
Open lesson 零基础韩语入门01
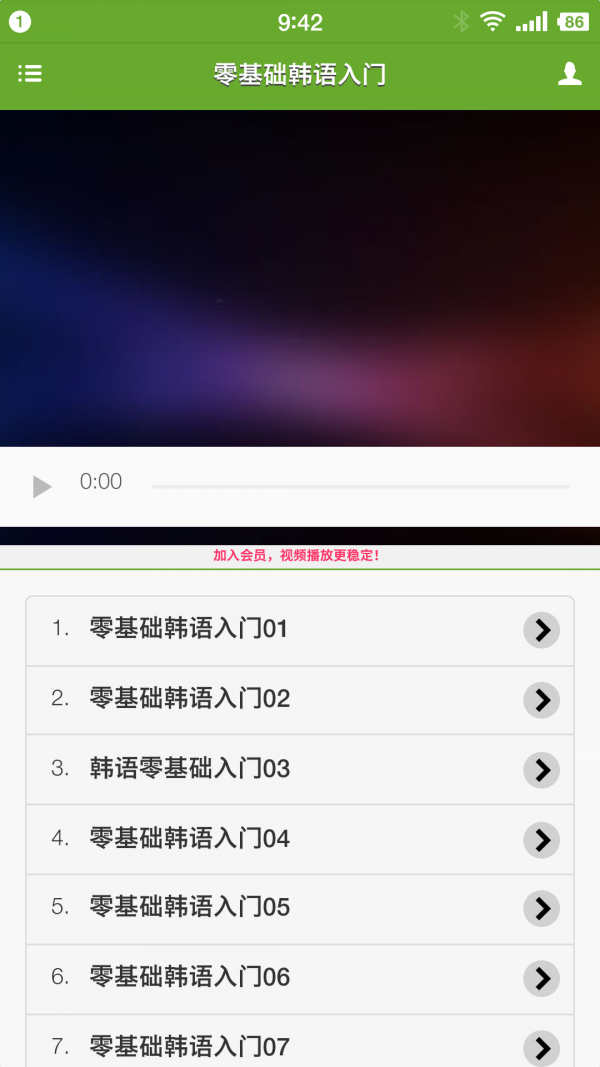(300, 630)
